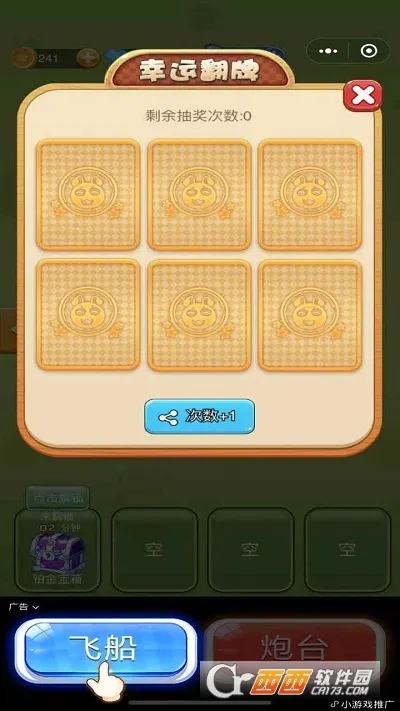Flip the last card in the bottom row
The height and width of the screenshot is (711, 400).
[x=310, y=315]
